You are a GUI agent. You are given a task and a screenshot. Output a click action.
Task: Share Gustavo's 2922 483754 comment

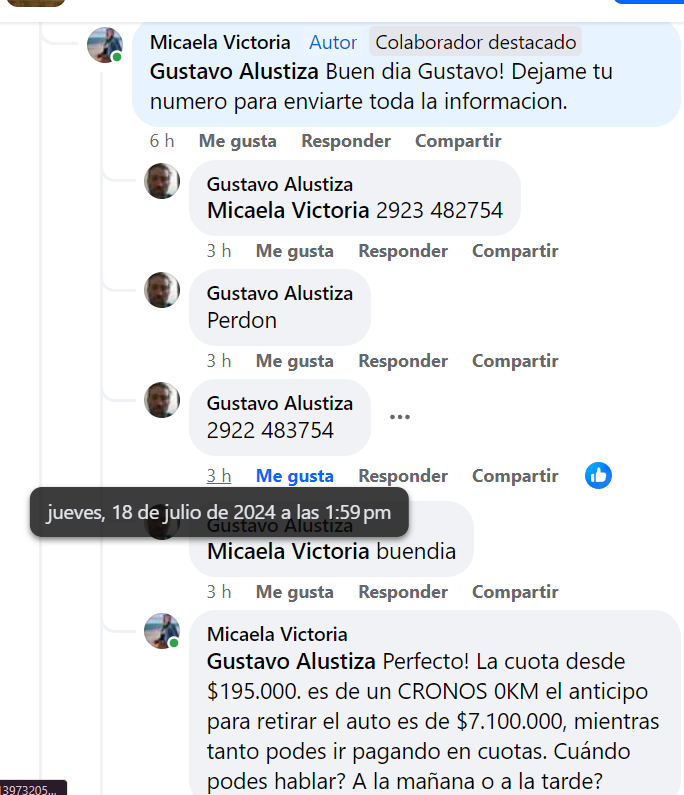515,476
